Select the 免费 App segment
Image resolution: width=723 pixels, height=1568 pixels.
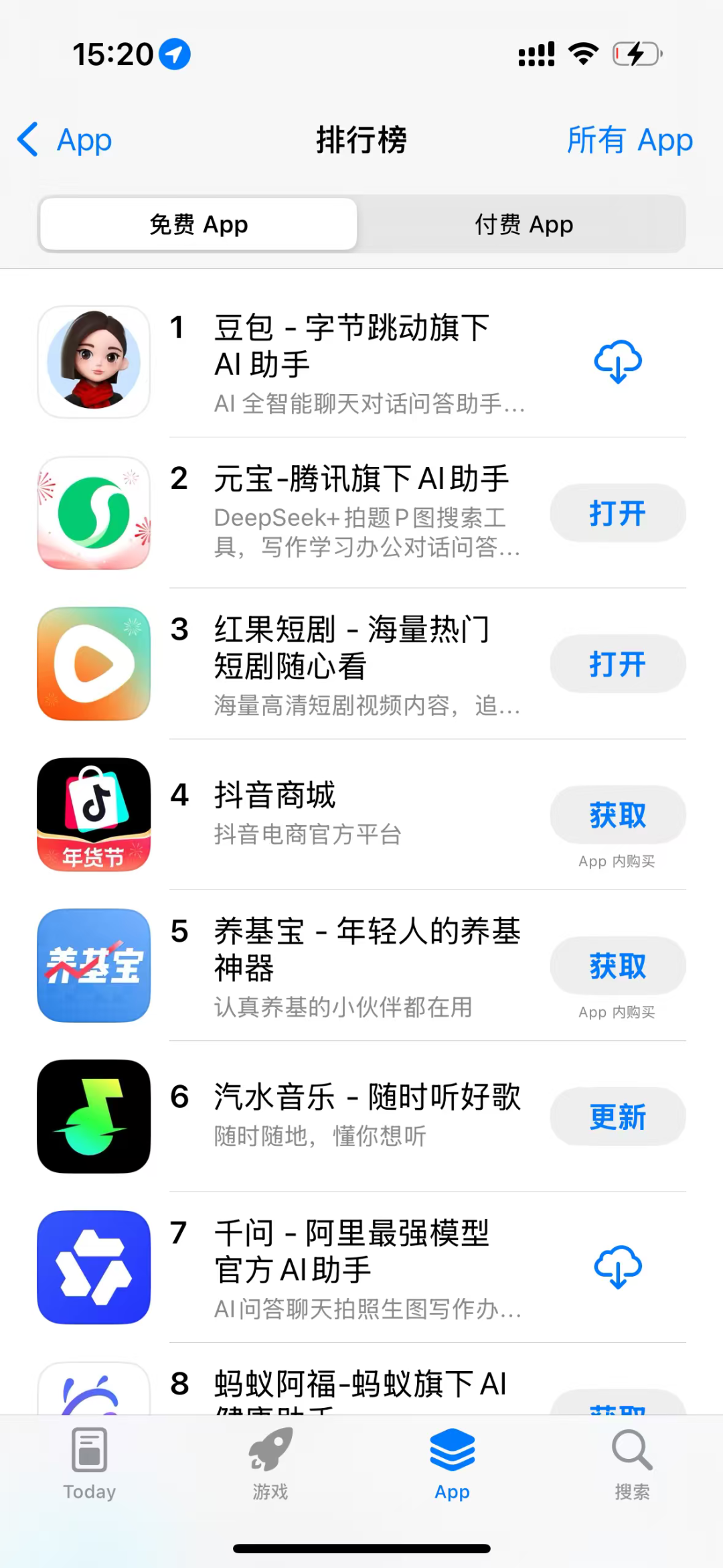coord(199,224)
